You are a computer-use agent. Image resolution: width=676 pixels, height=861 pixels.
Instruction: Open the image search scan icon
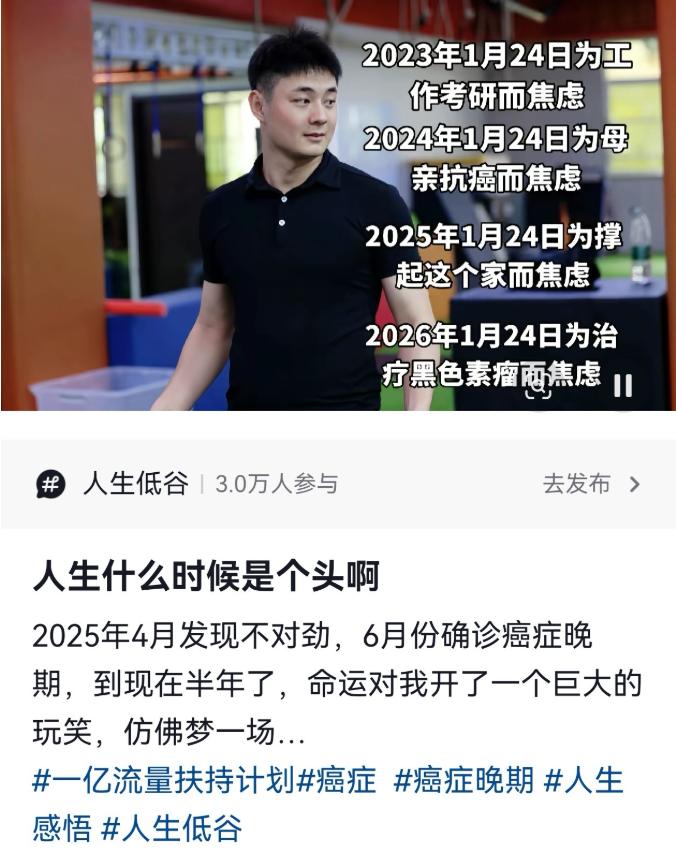pos(539,390)
